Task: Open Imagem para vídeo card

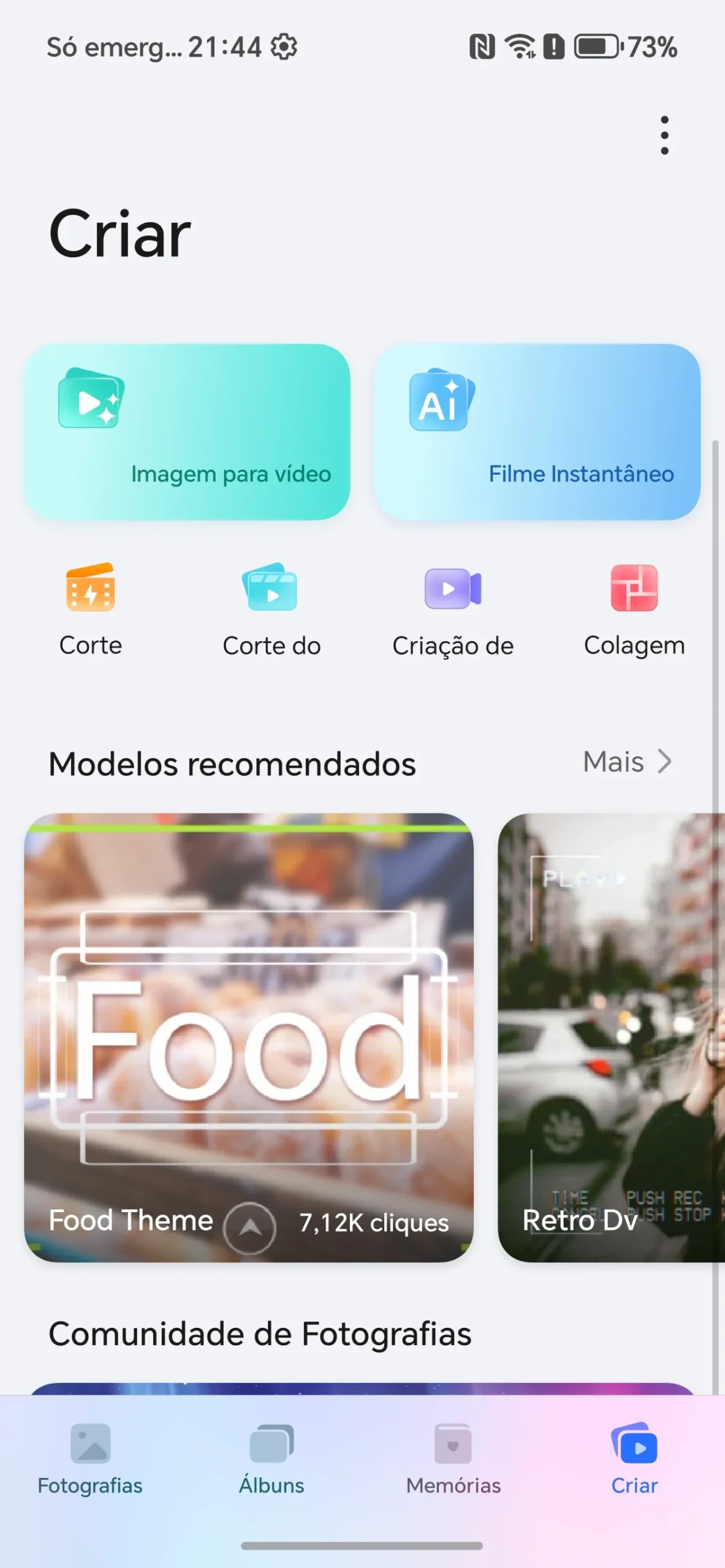Action: pos(187,432)
